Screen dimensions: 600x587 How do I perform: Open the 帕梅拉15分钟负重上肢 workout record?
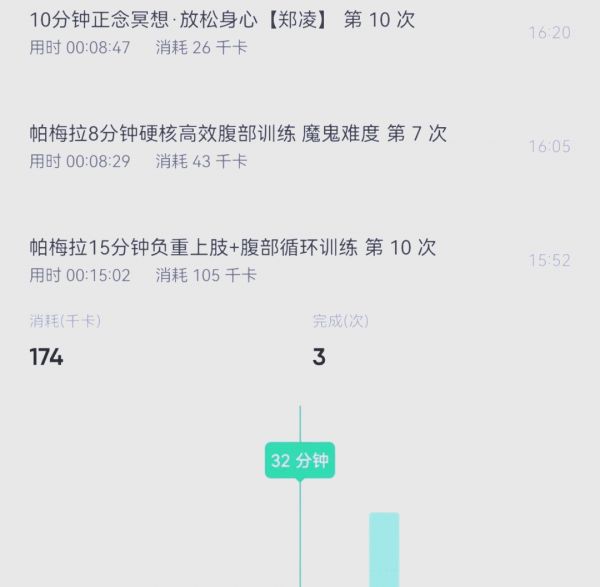(x=232, y=248)
